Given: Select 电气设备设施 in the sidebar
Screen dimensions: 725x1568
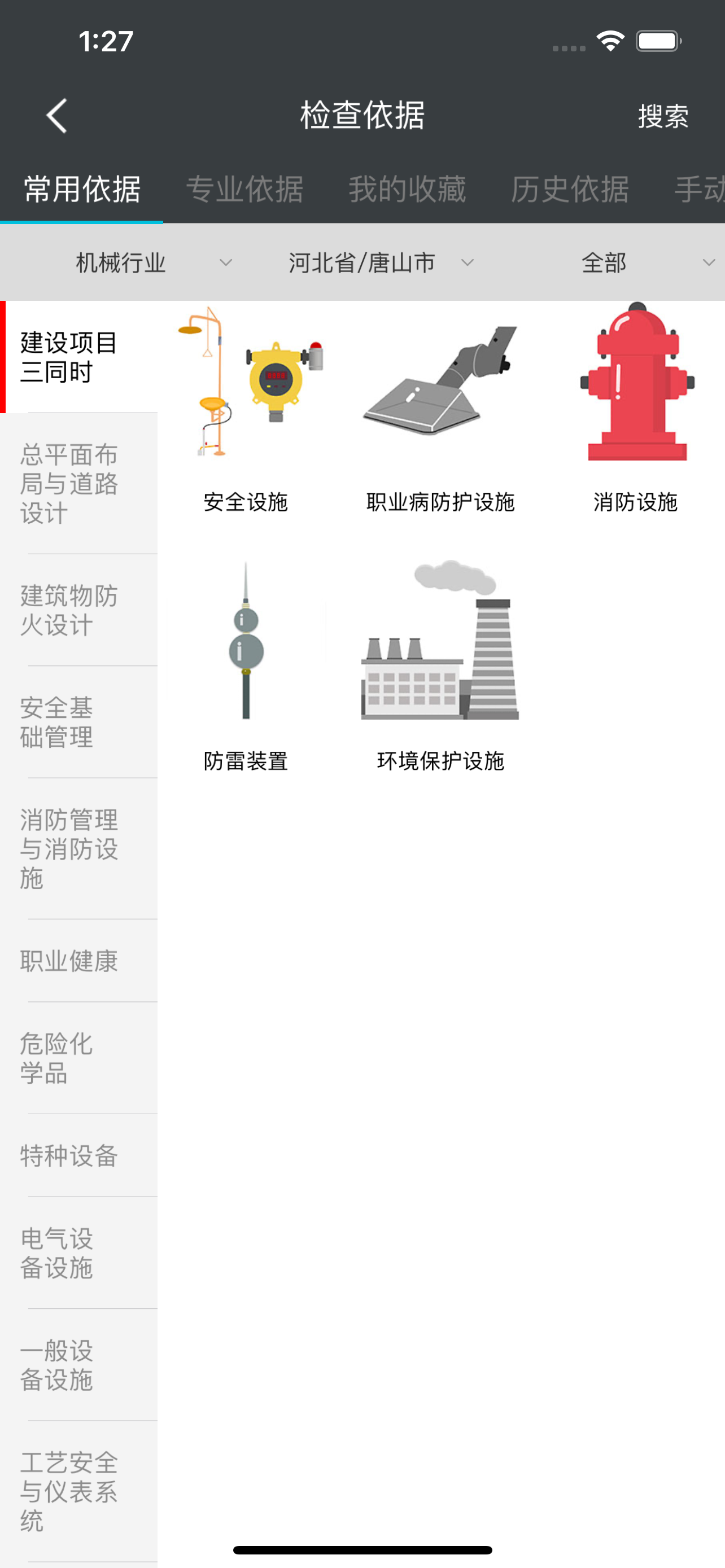Looking at the screenshot, I should click(78, 1253).
